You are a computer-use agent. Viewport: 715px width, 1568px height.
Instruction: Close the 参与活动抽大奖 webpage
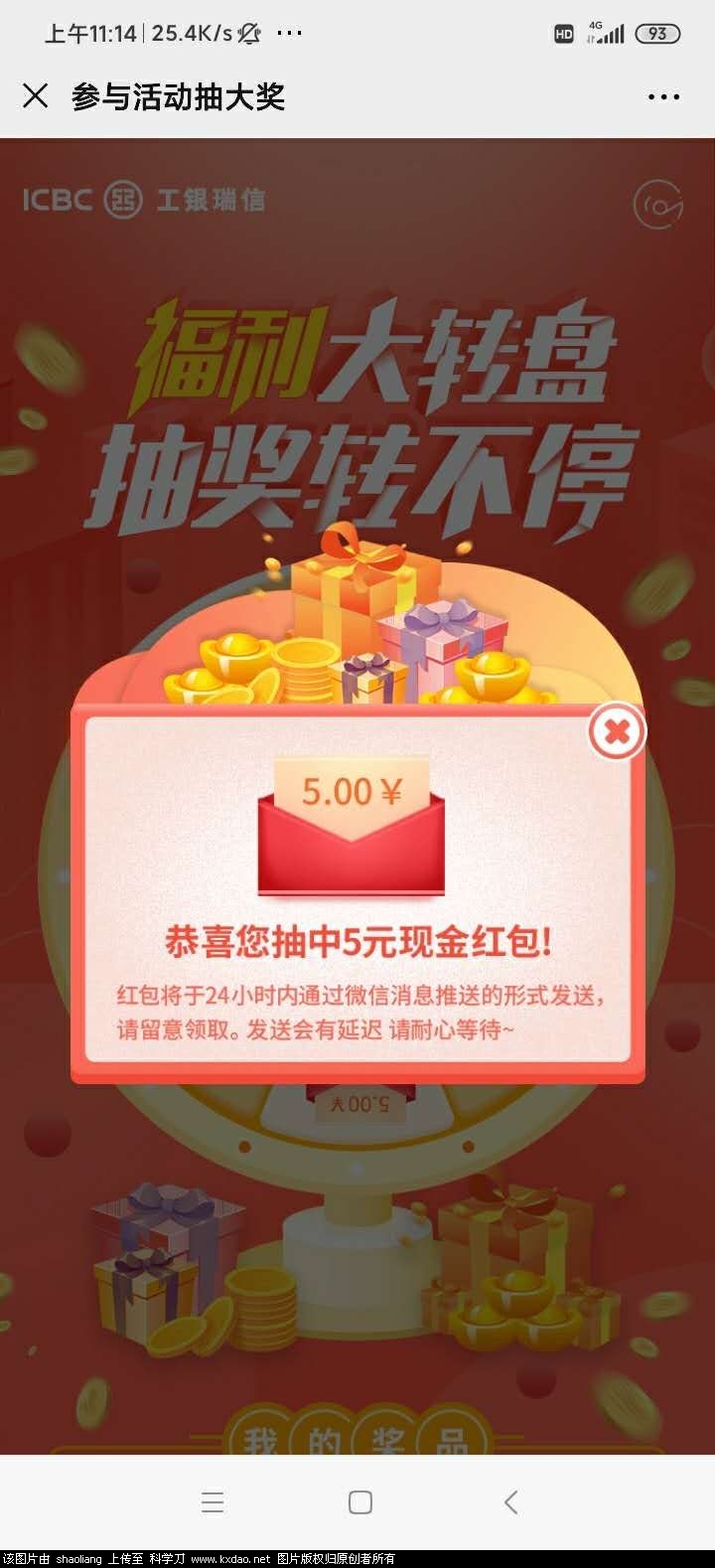point(35,96)
